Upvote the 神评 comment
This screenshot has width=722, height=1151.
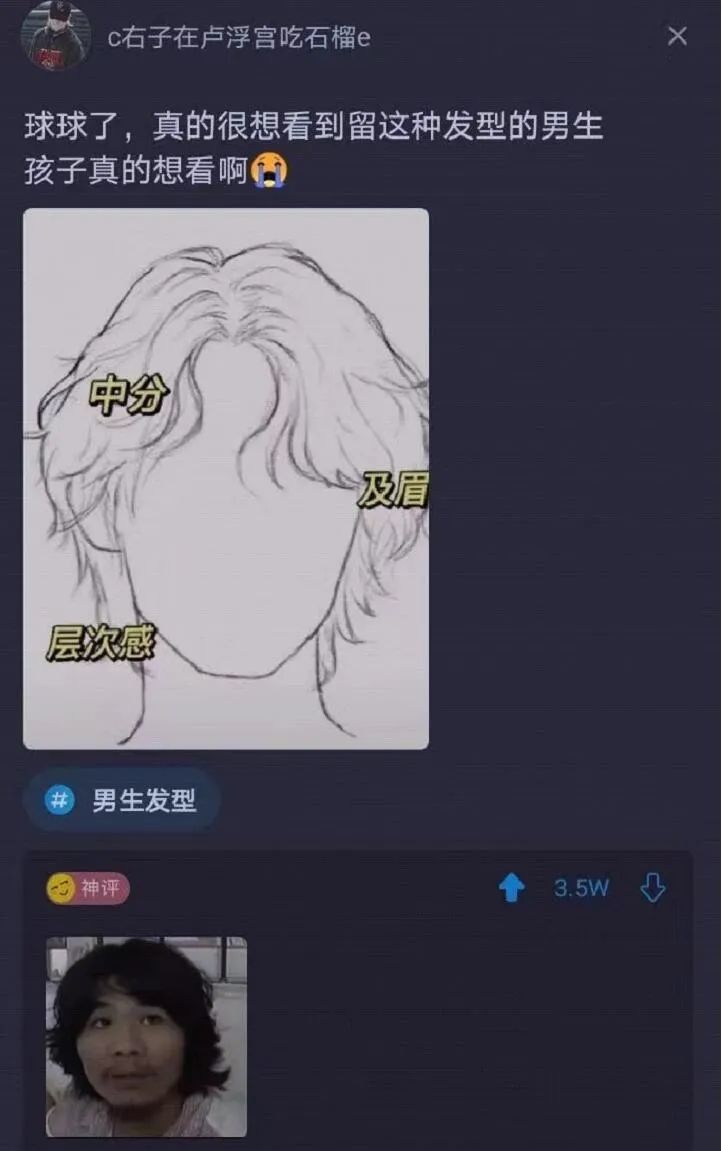pos(512,888)
